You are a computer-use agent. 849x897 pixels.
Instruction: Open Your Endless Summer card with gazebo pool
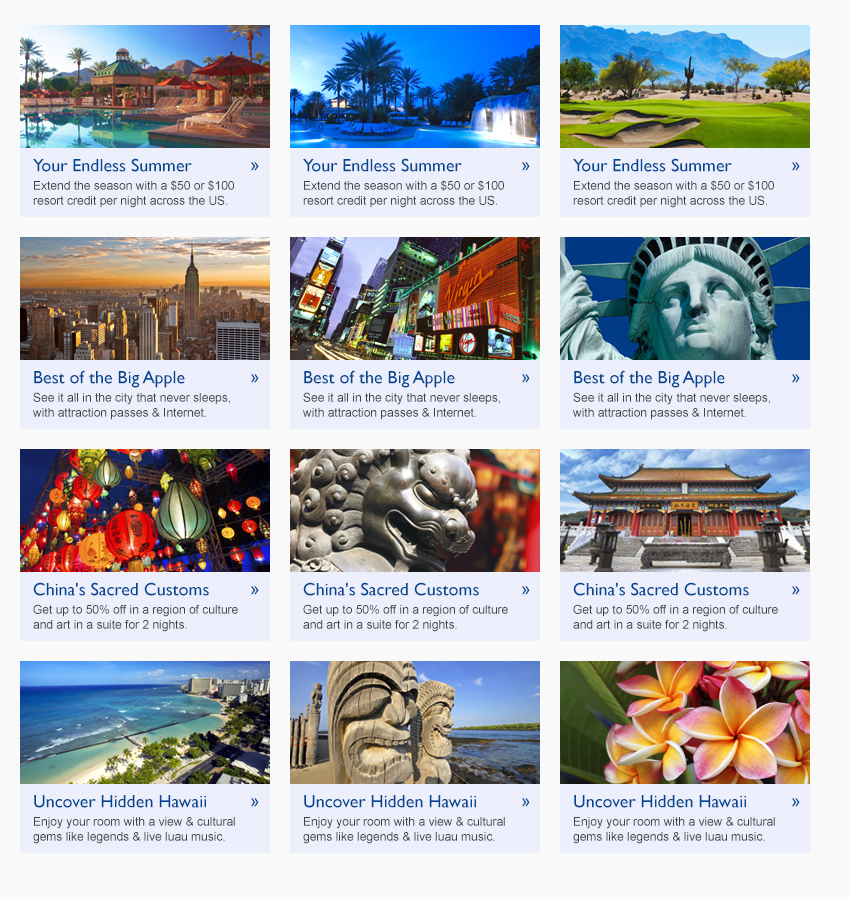tap(144, 88)
